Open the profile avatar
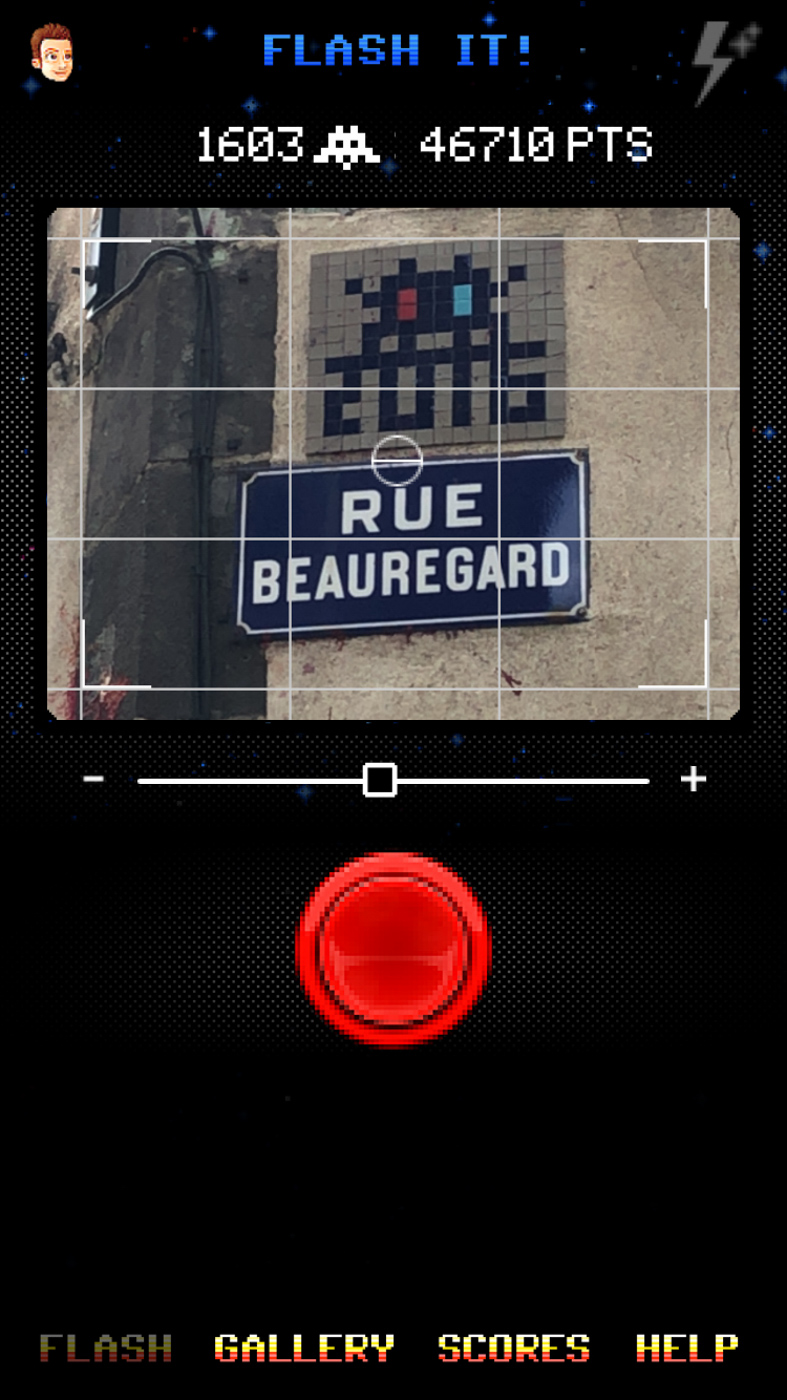Screen dimensions: 787x1400 (x=51, y=53)
